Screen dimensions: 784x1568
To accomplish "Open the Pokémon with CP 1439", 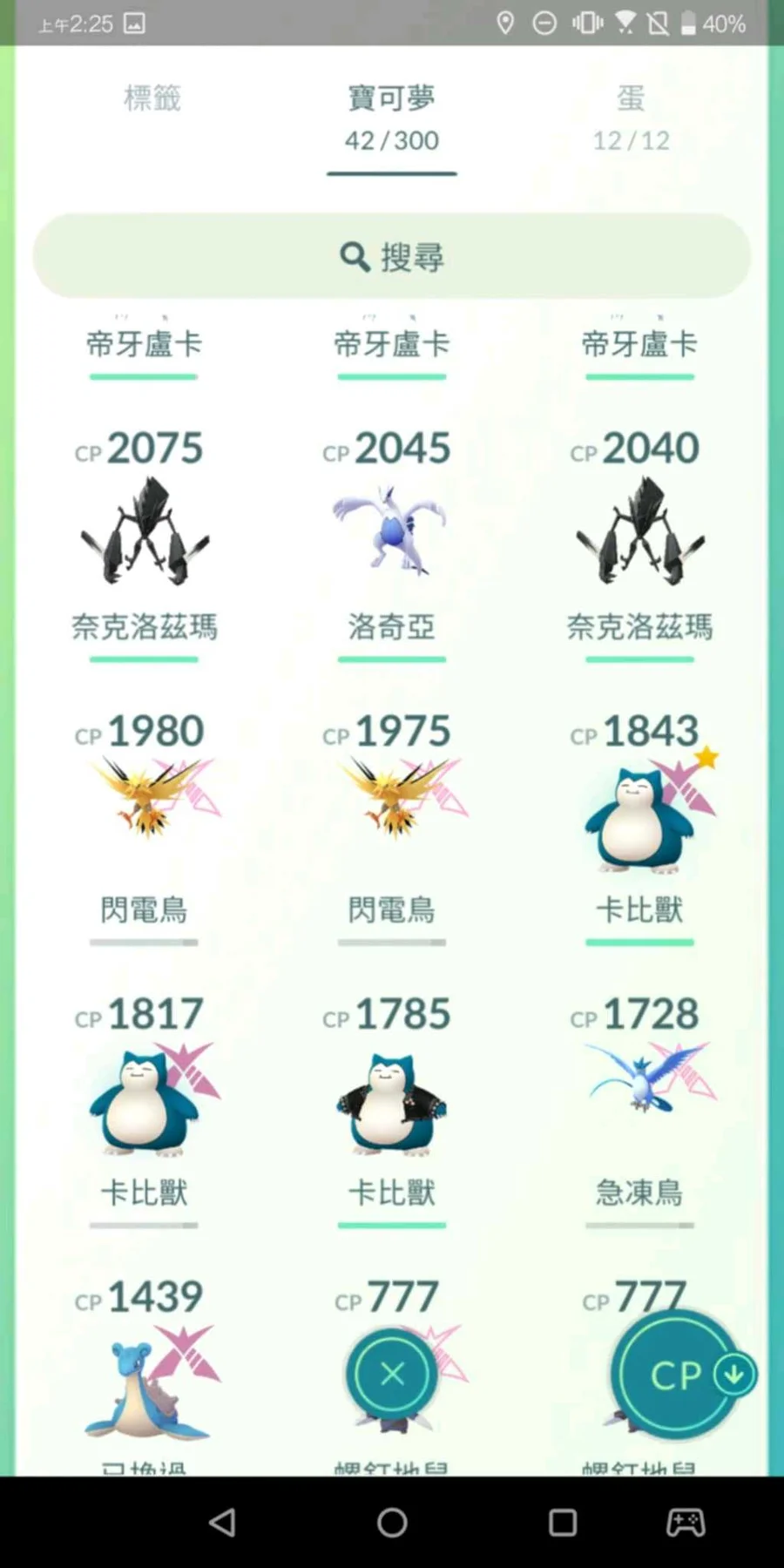I will pos(144,1376).
